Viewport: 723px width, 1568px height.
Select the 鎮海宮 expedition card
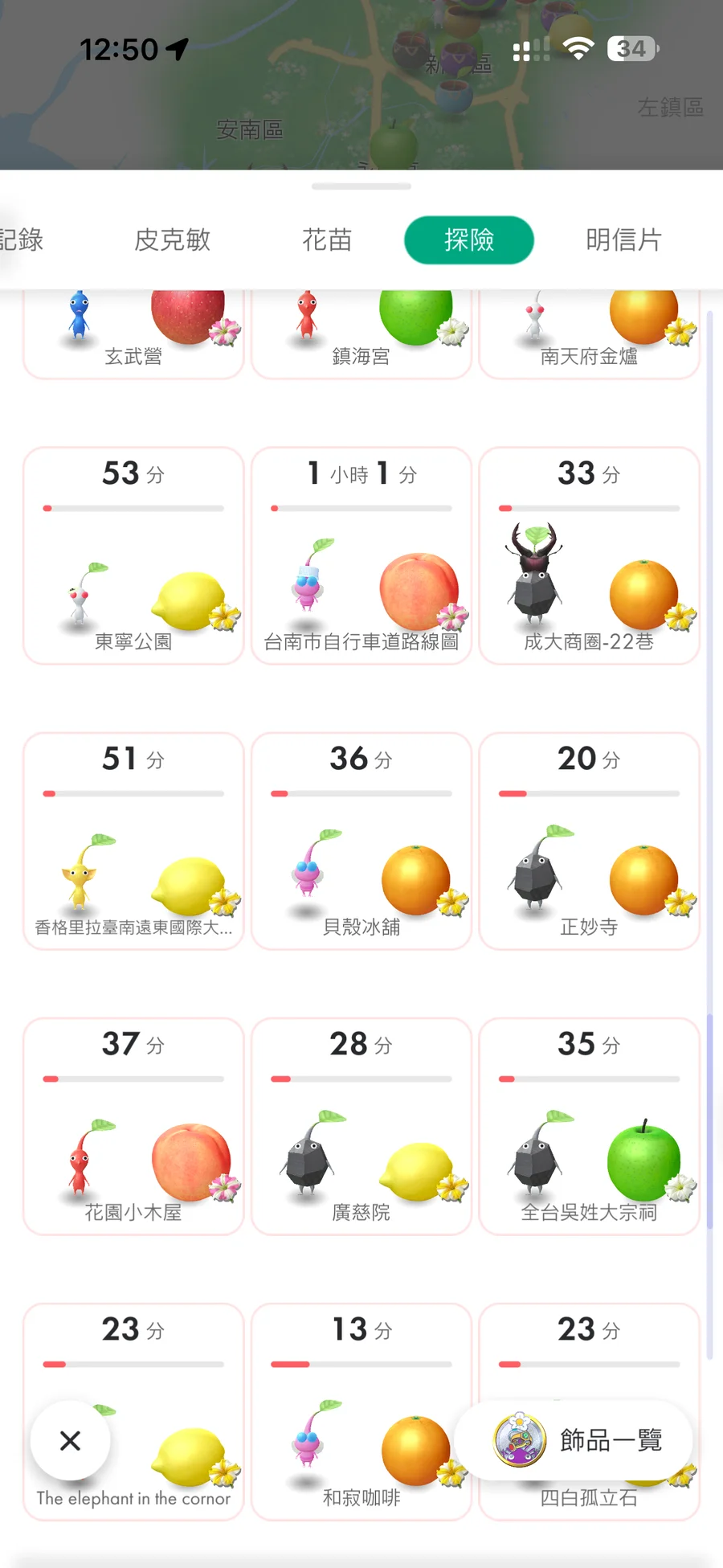tap(361, 334)
